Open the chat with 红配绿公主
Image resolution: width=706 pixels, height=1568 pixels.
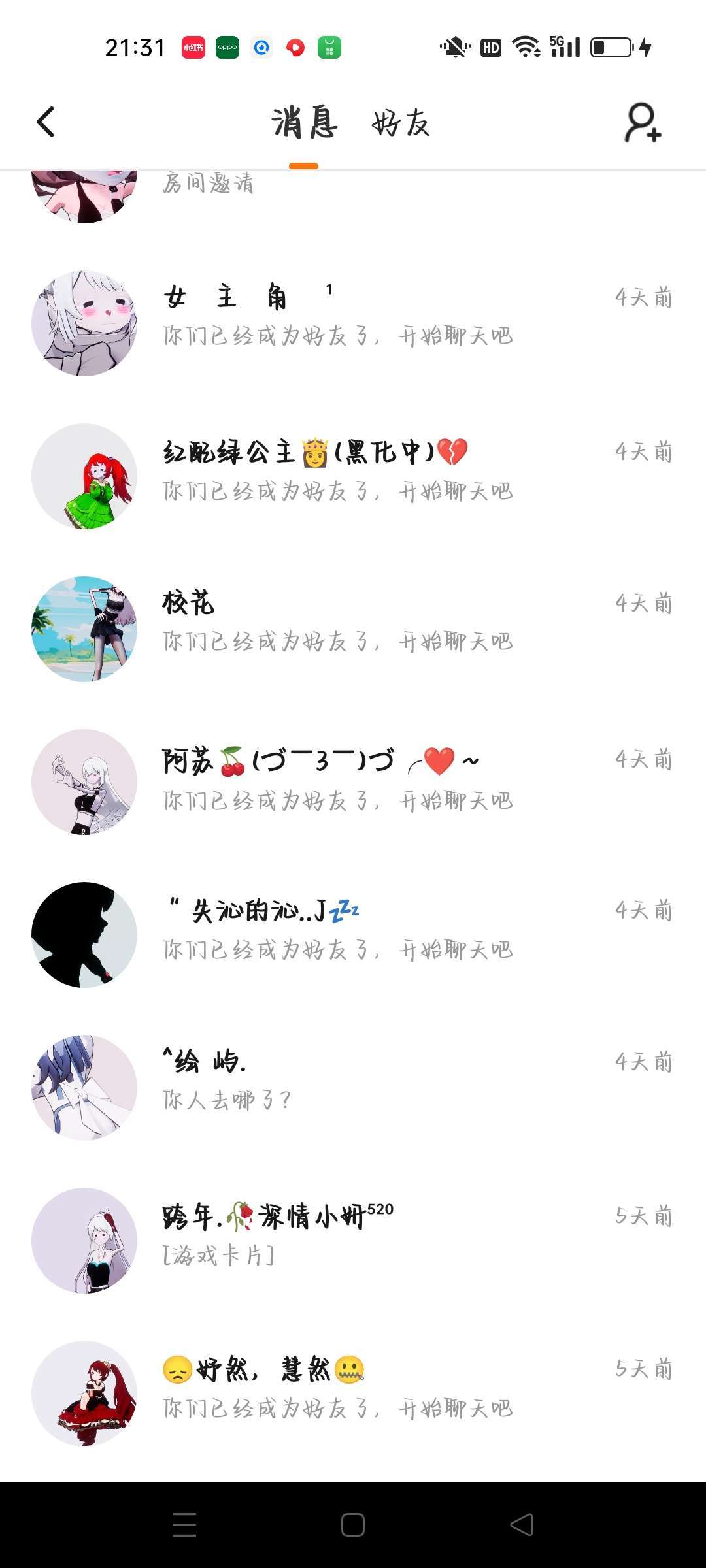coord(353,472)
